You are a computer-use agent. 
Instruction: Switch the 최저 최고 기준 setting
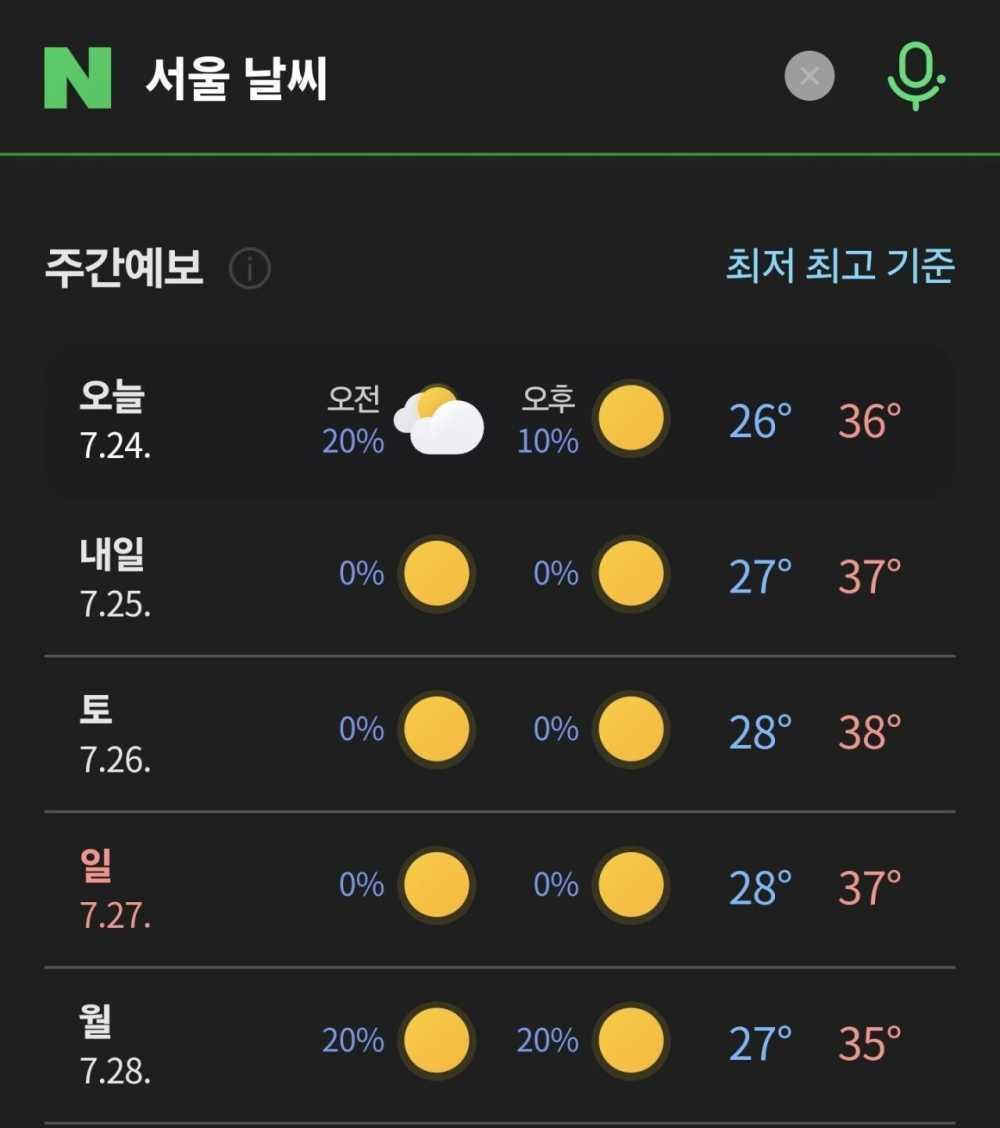[840, 267]
